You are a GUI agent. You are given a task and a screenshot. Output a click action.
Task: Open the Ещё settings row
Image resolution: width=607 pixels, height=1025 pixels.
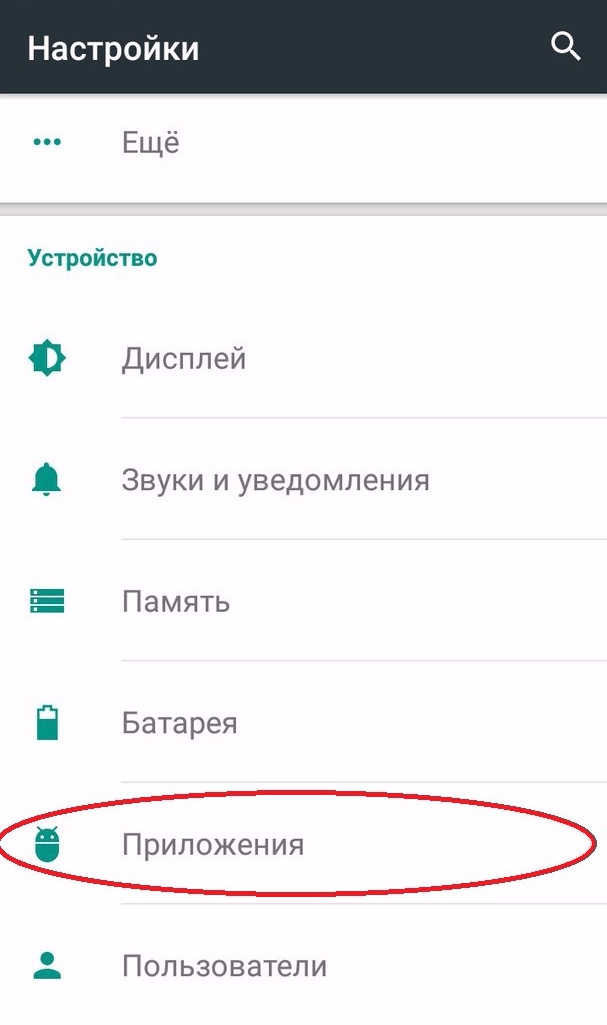coord(303,143)
